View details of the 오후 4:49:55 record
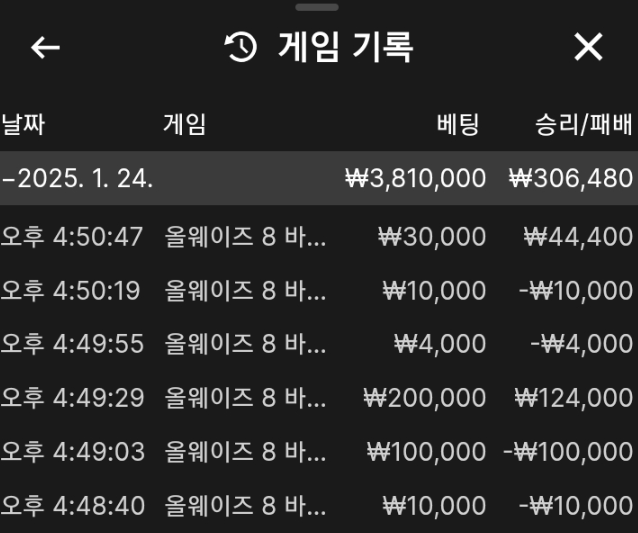Viewport: 638px width, 533px height. coord(318,344)
